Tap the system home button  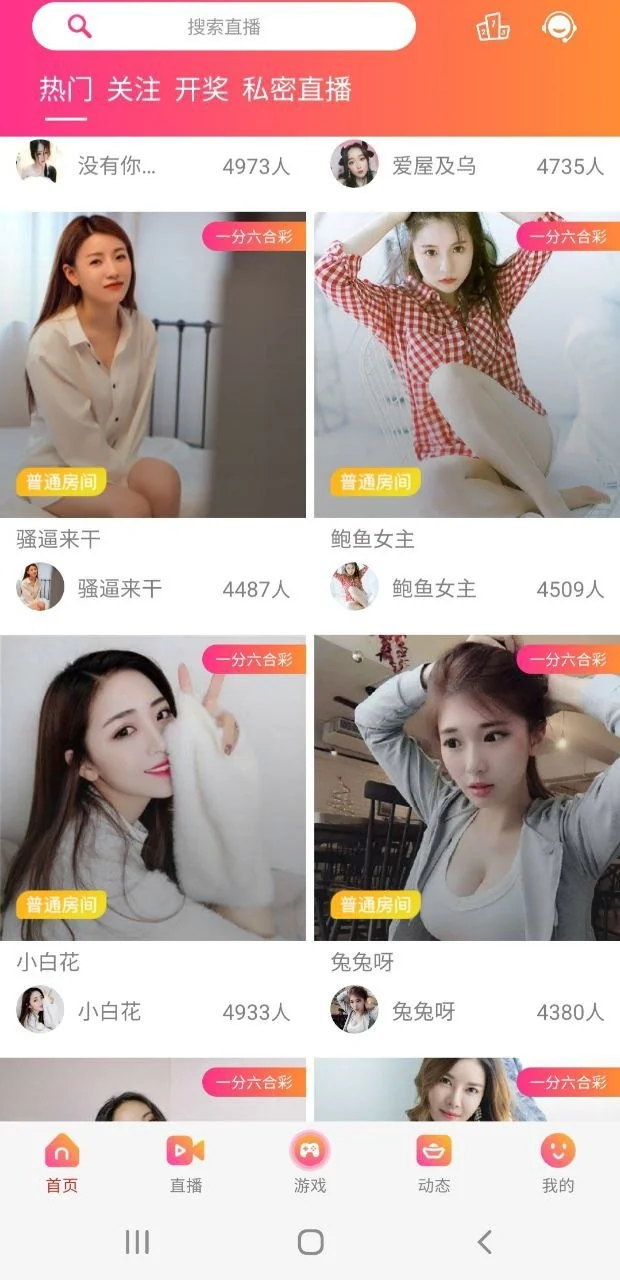click(x=310, y=1242)
